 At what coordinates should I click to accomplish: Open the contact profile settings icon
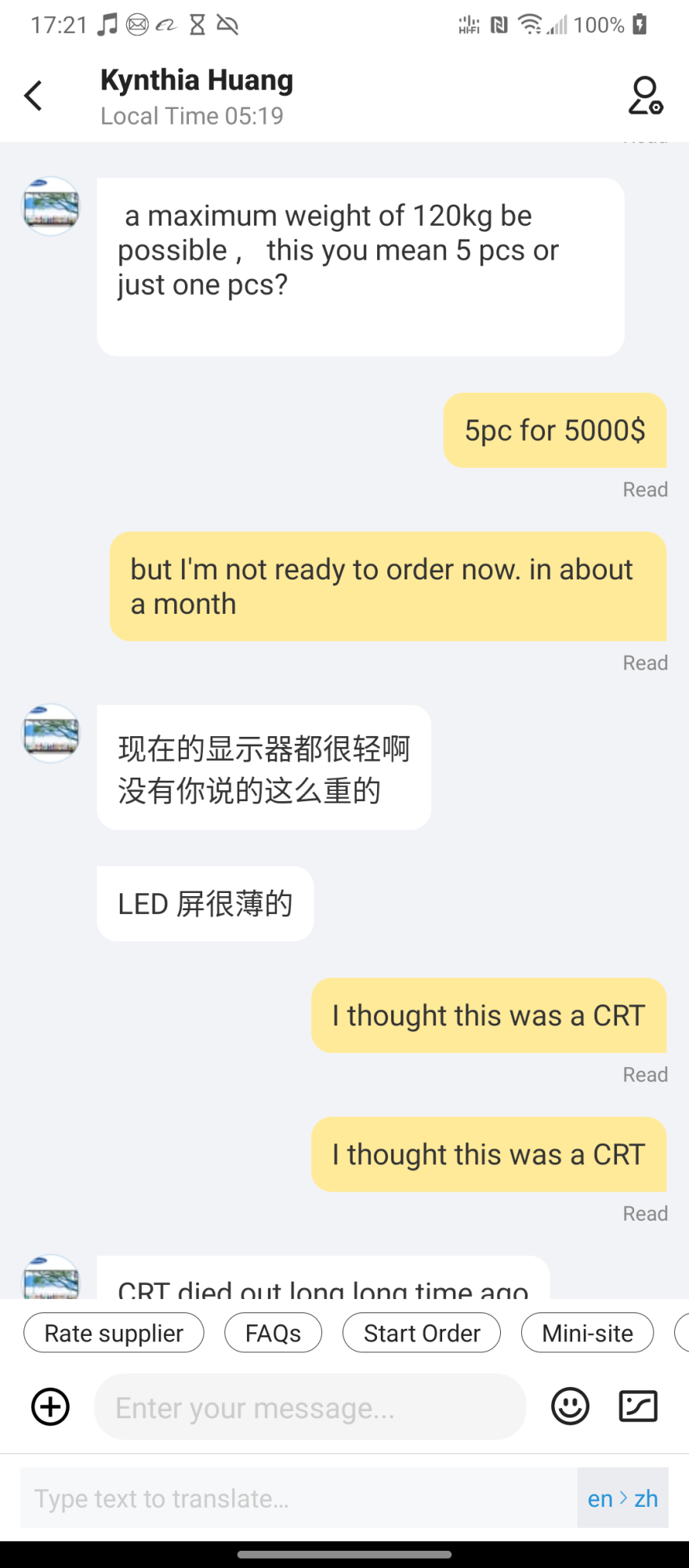[645, 96]
